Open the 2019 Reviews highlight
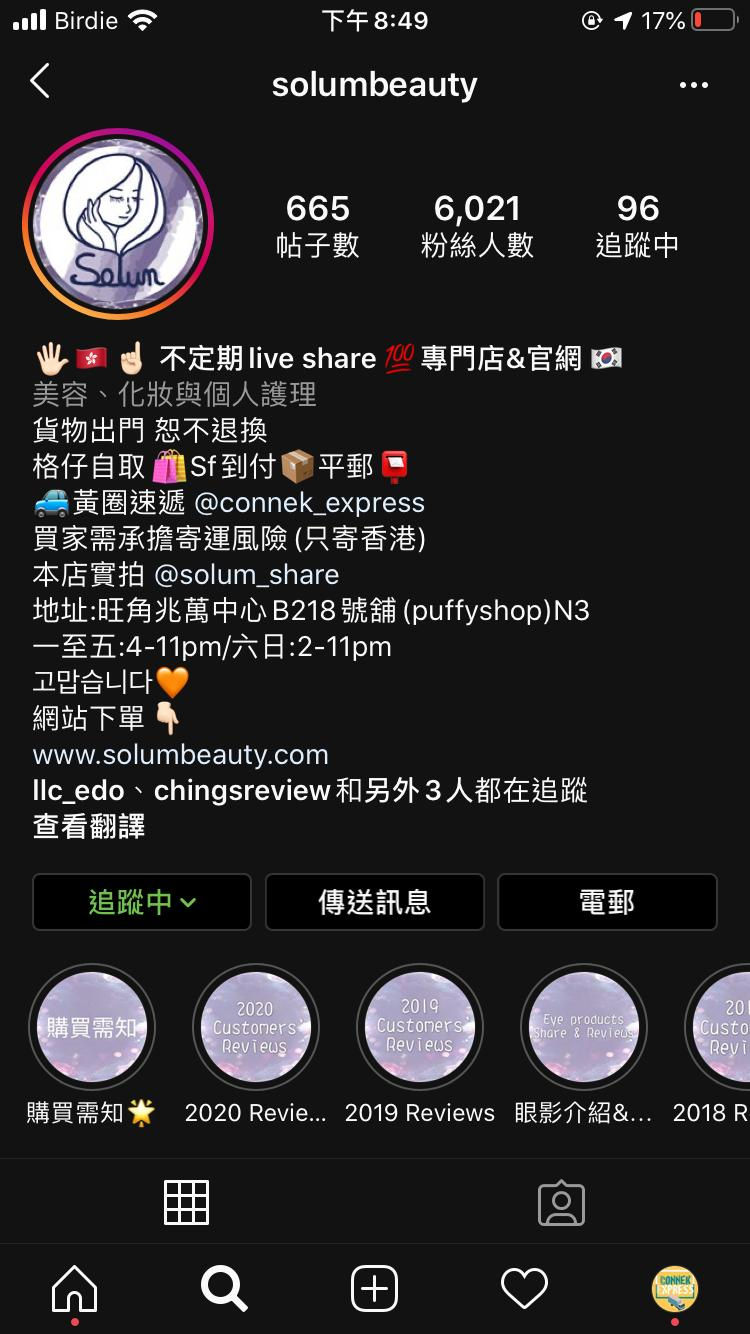 click(420, 1027)
